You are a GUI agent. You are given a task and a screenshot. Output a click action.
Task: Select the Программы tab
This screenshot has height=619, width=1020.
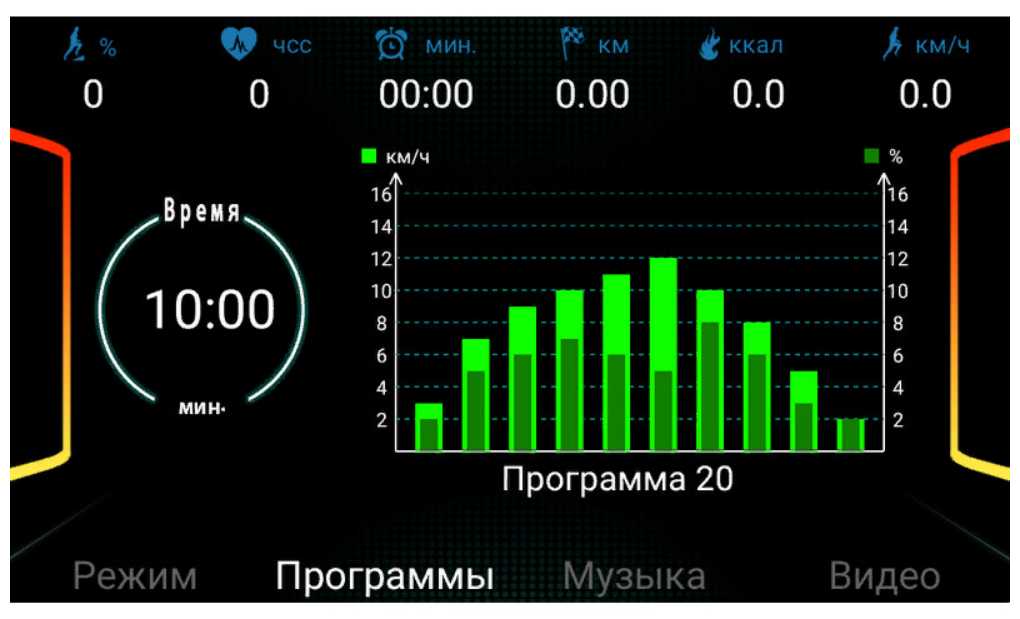click(x=386, y=577)
